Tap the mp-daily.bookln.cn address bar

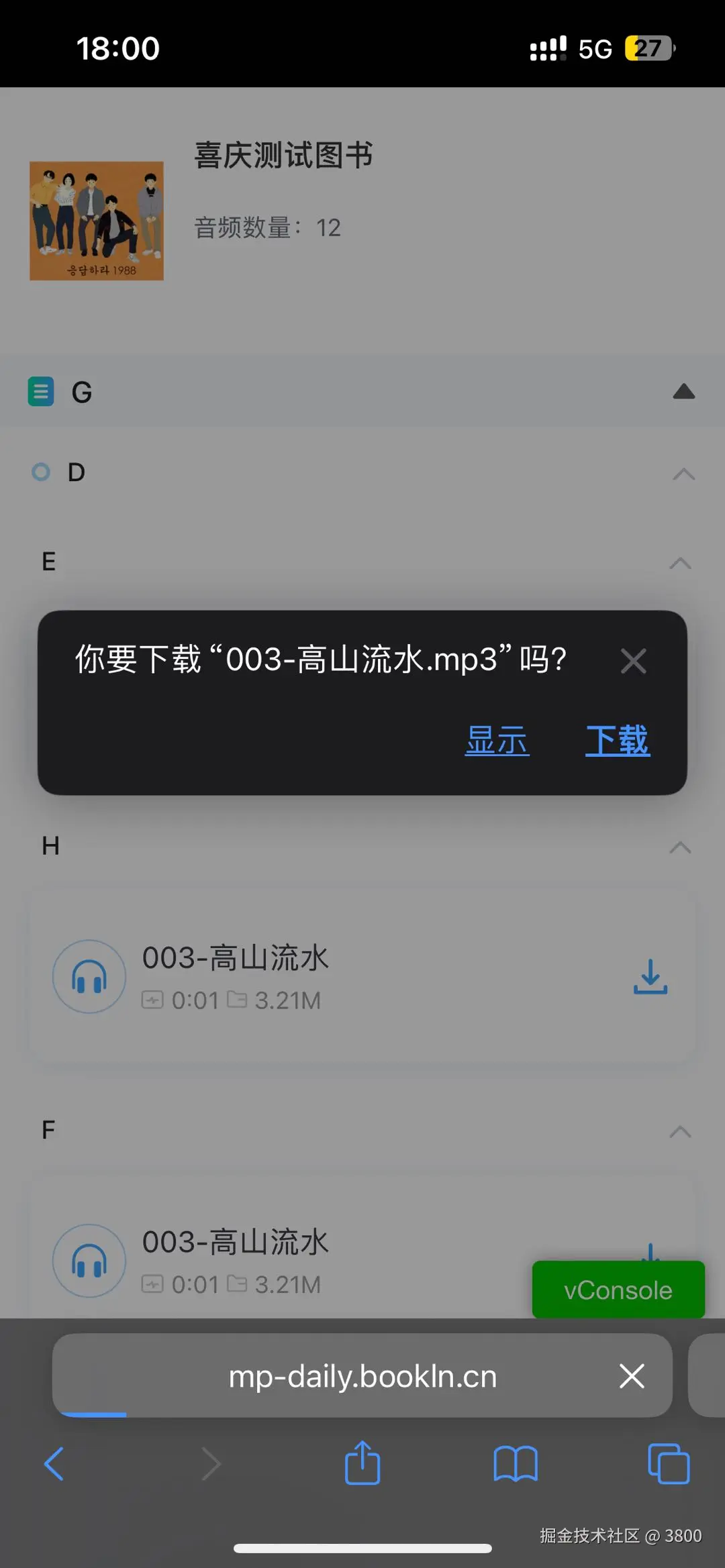[x=362, y=1376]
